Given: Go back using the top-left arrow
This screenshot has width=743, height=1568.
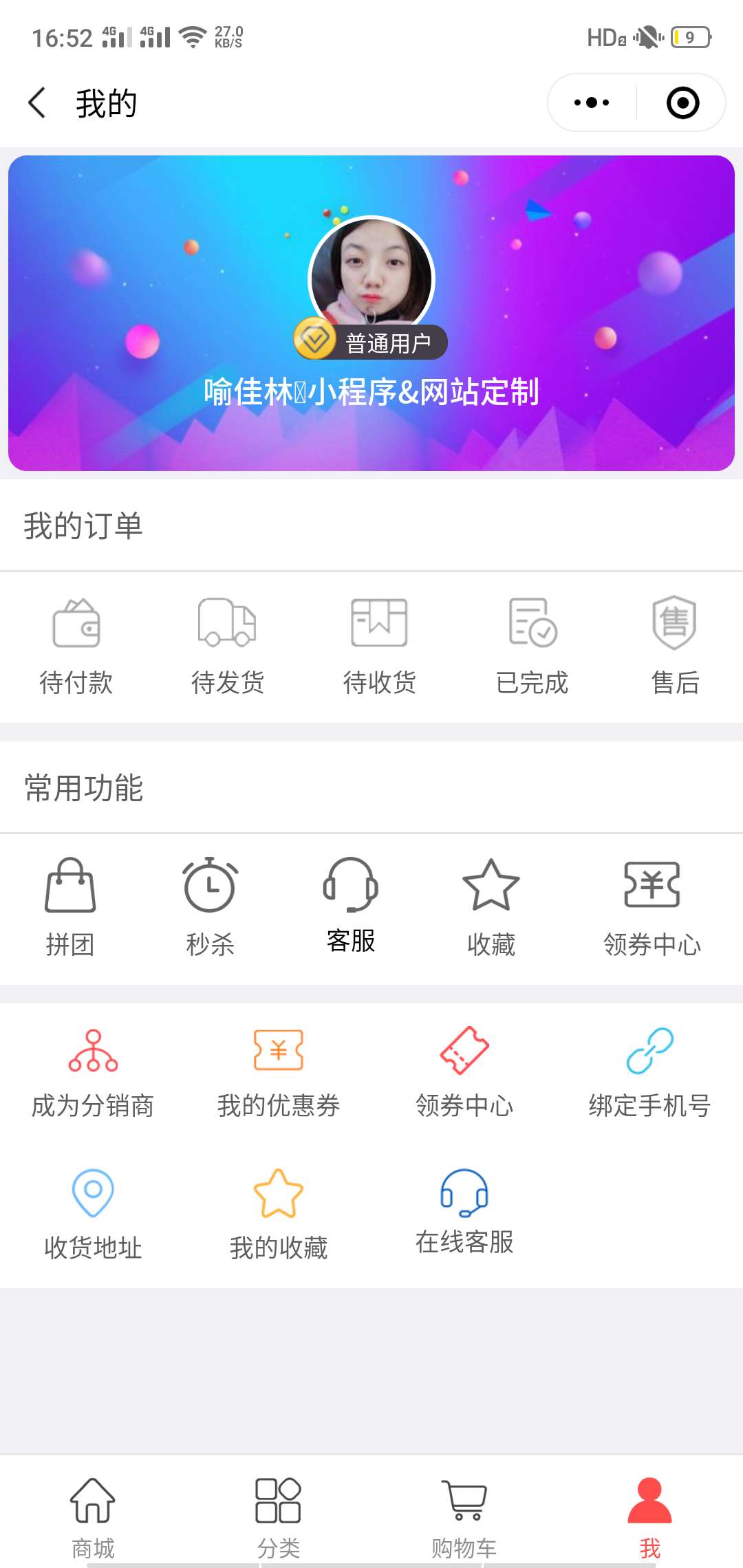Looking at the screenshot, I should (x=37, y=103).
